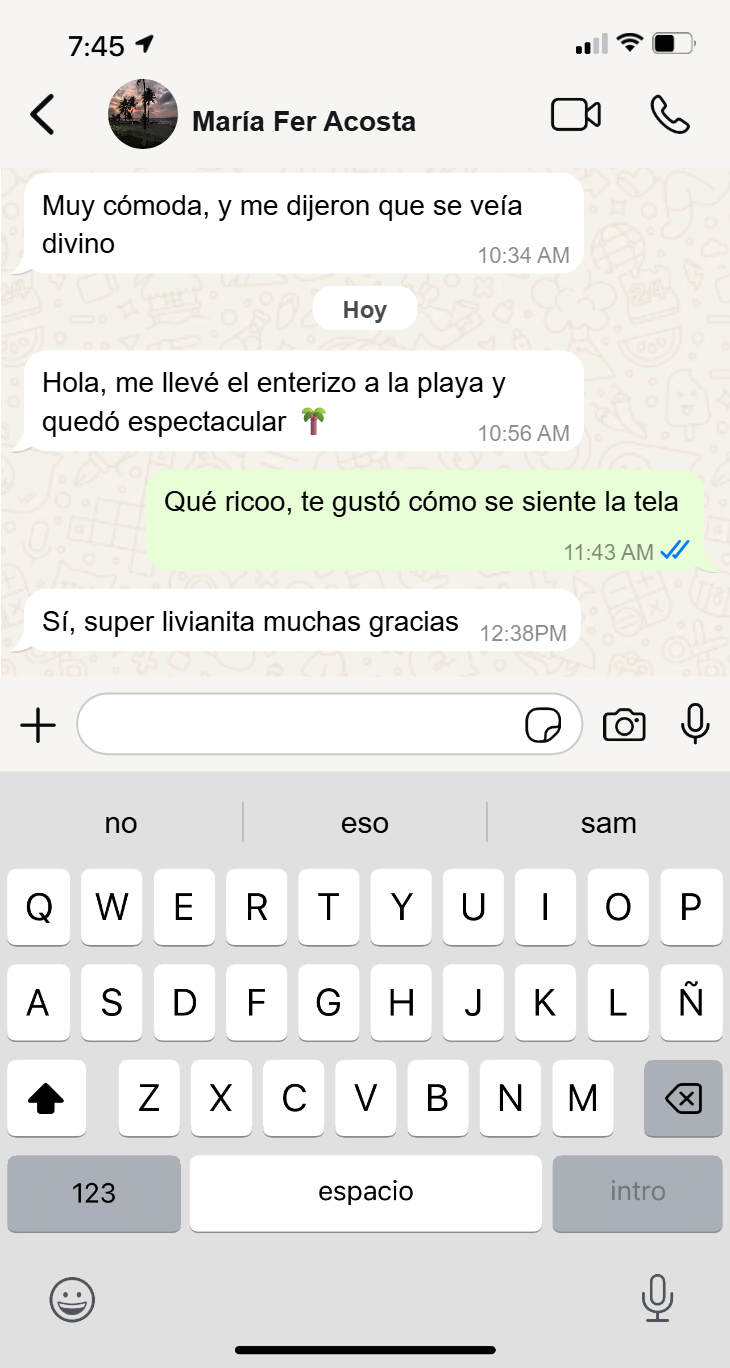Choose the "no" word suggestion
Viewport: 730px width, 1368px height.
pos(121,823)
